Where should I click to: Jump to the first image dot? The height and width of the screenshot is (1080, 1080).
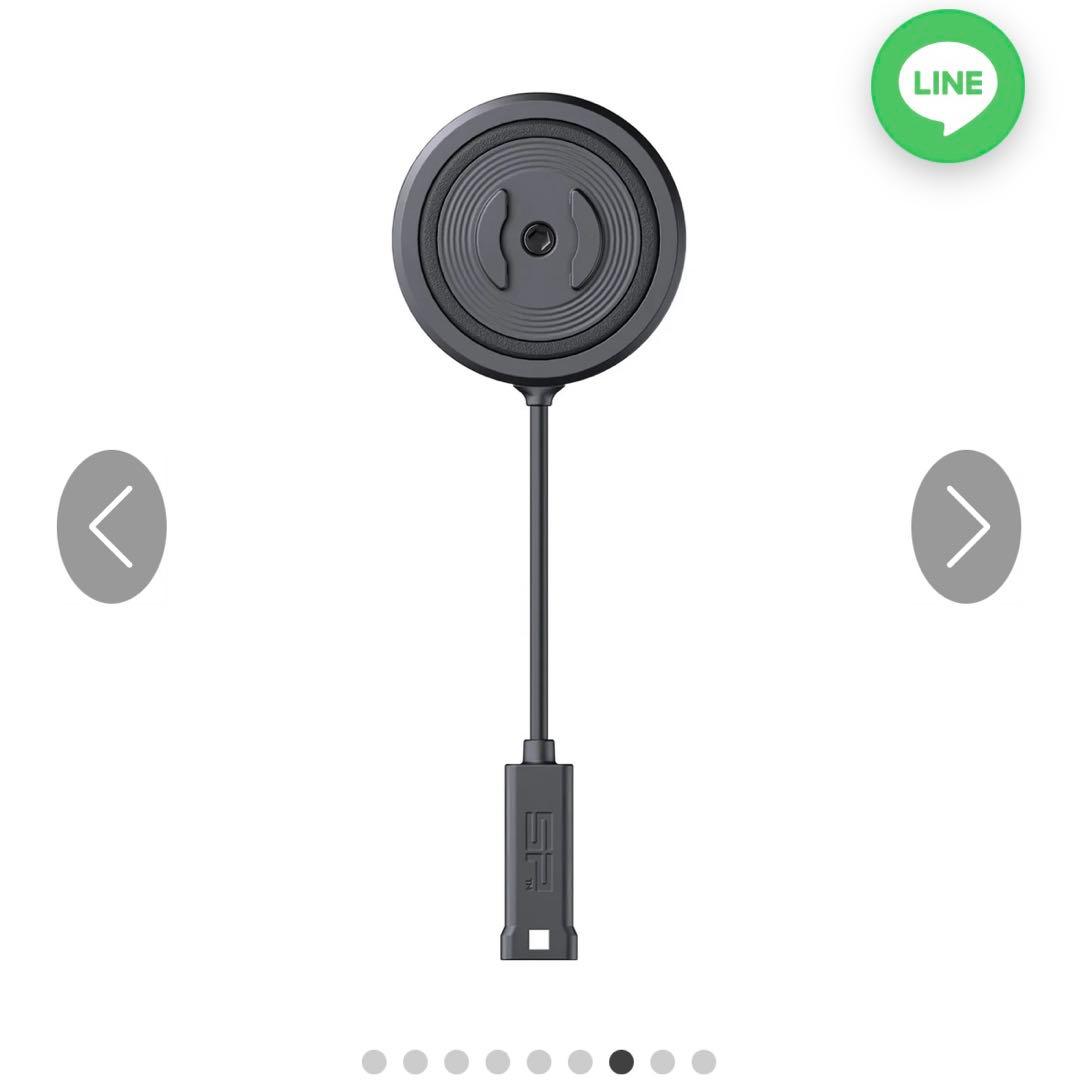click(374, 1061)
